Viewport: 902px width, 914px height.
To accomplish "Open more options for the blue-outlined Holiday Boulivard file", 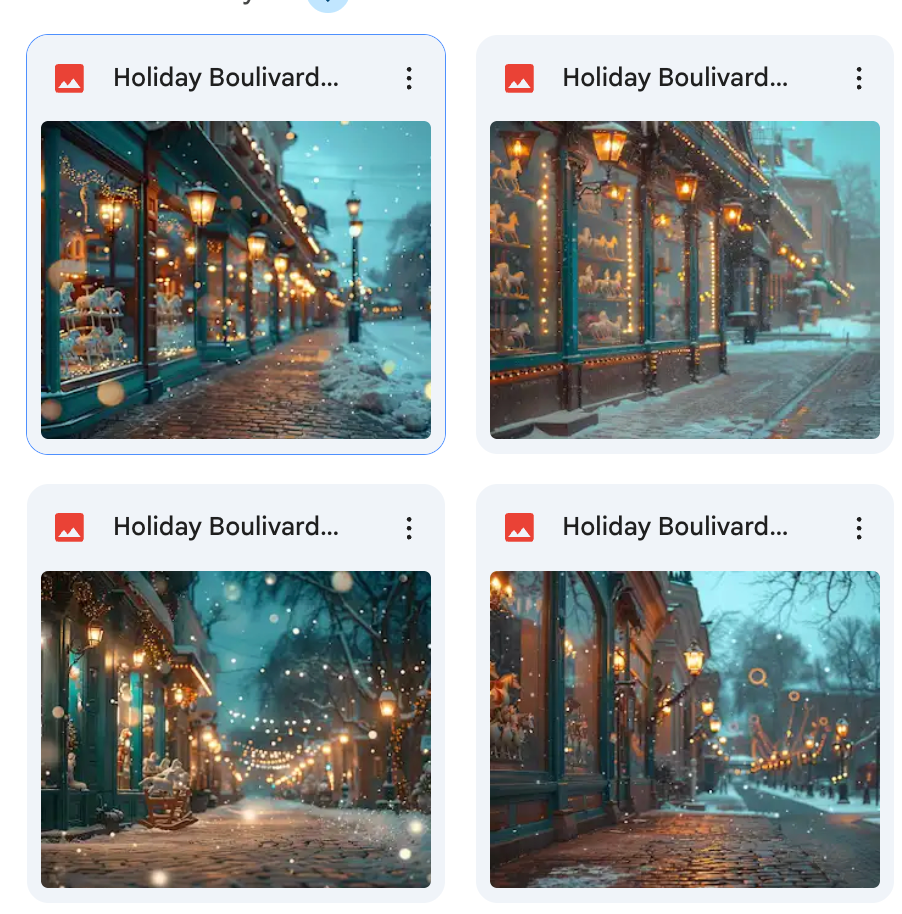I will point(409,79).
